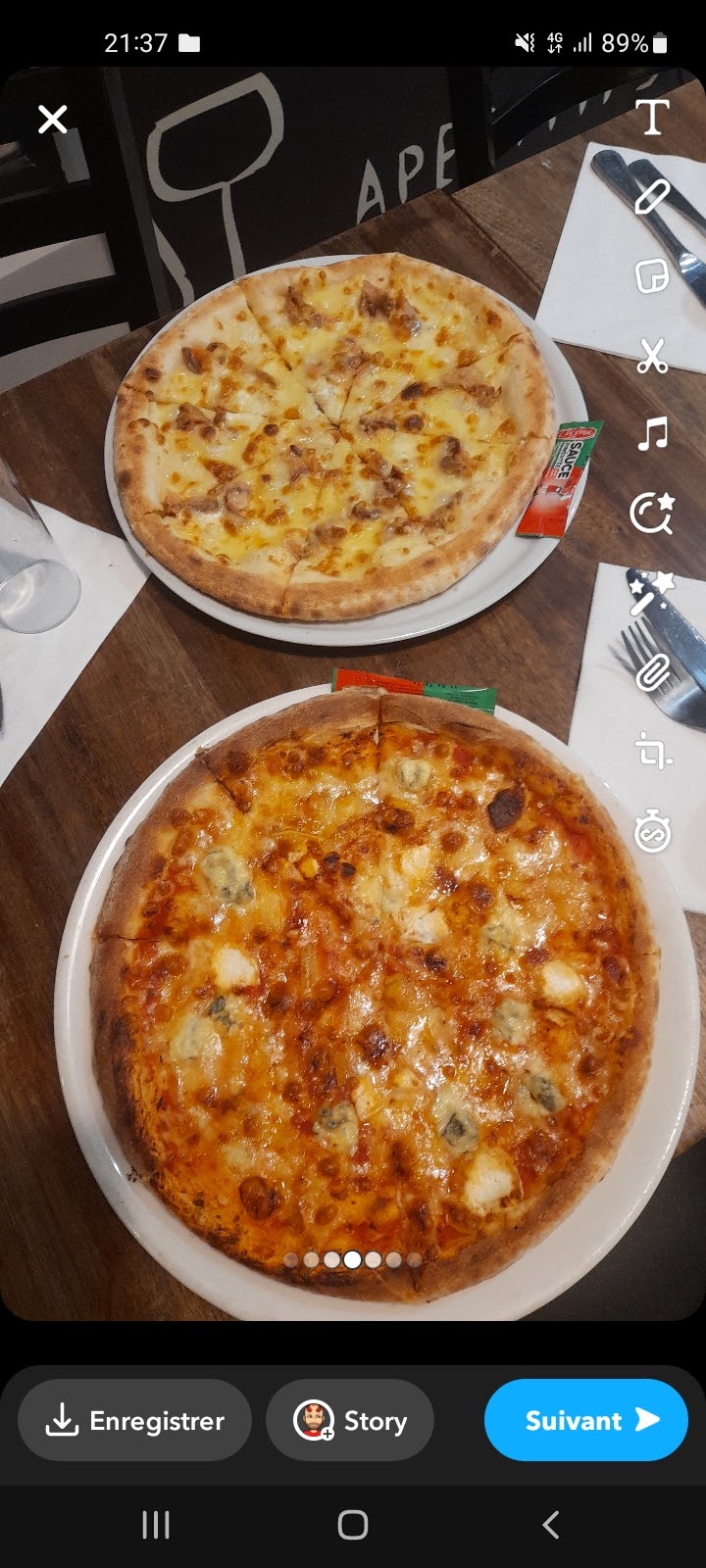Set the snap timer duration
706x1568 pixels.
(652, 831)
